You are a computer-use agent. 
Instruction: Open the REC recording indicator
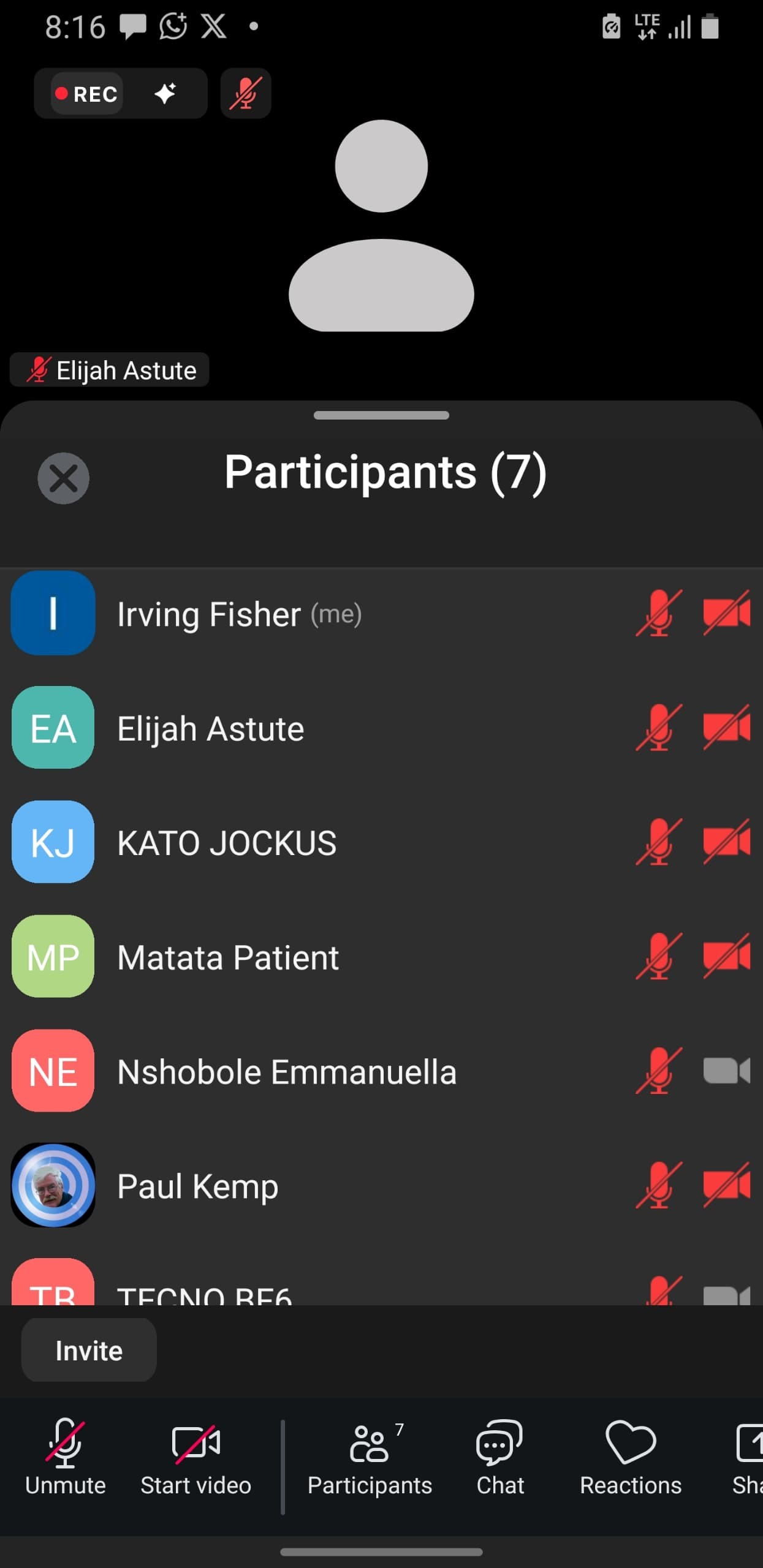pos(87,94)
